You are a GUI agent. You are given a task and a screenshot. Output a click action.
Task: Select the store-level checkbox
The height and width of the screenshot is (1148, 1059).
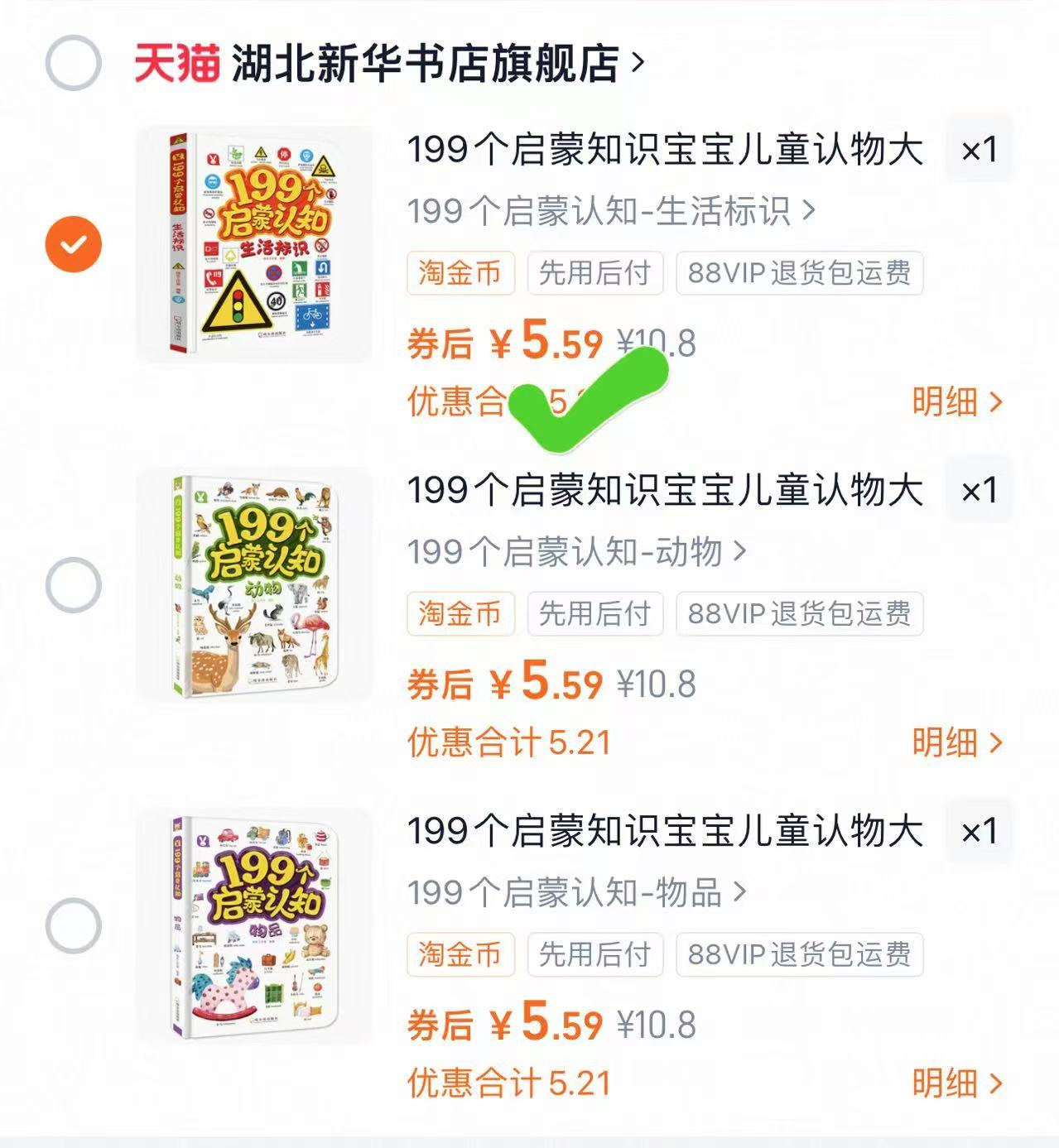coord(75,59)
